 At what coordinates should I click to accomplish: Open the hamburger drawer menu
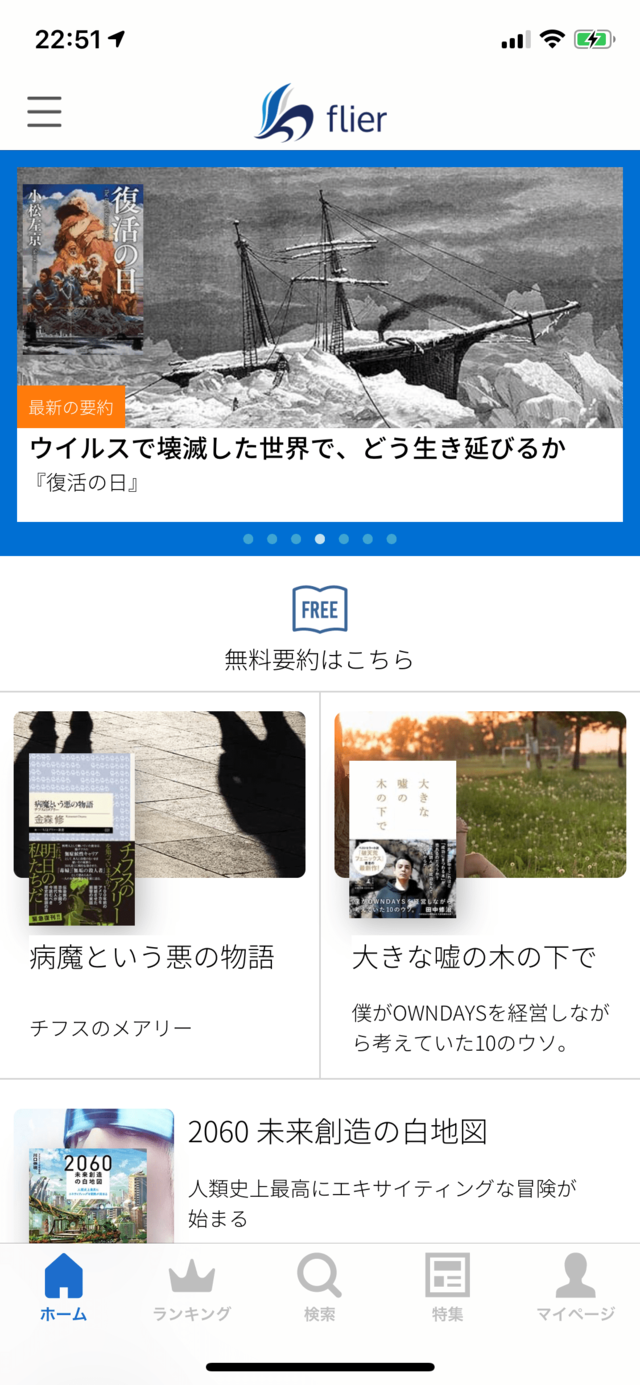click(44, 112)
